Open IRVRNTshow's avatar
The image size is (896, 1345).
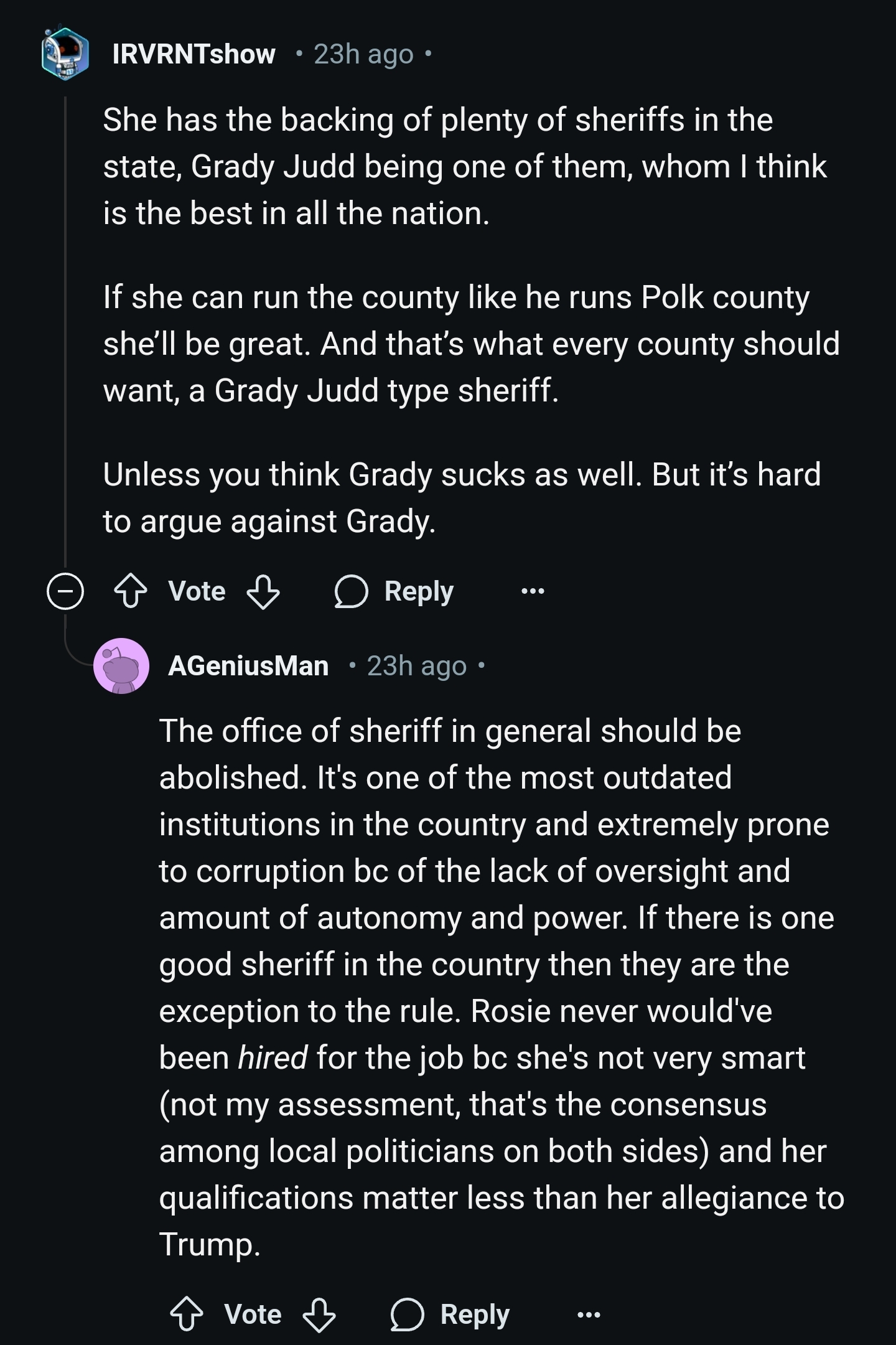[x=65, y=54]
